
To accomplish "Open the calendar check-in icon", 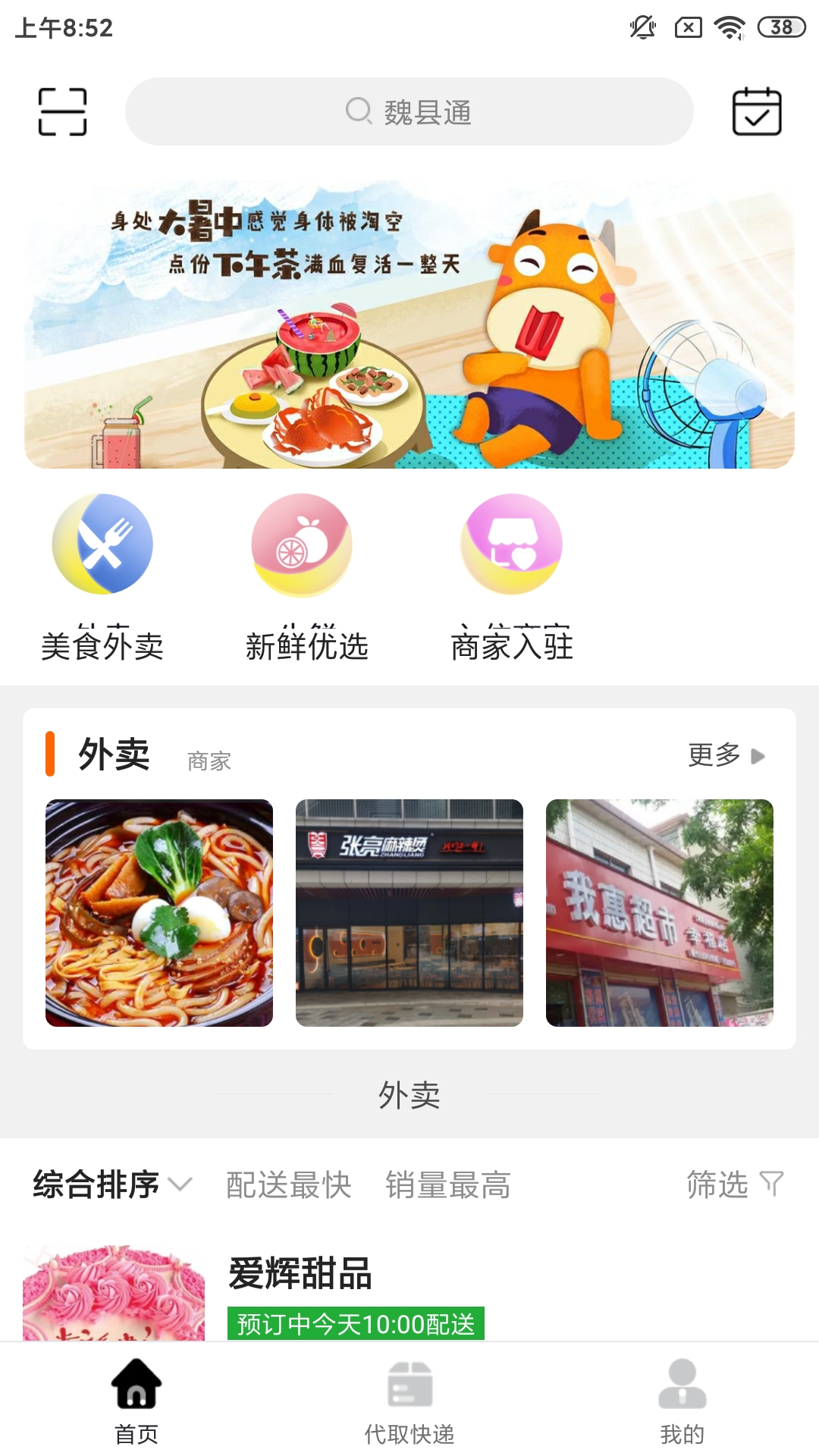I will (x=756, y=111).
